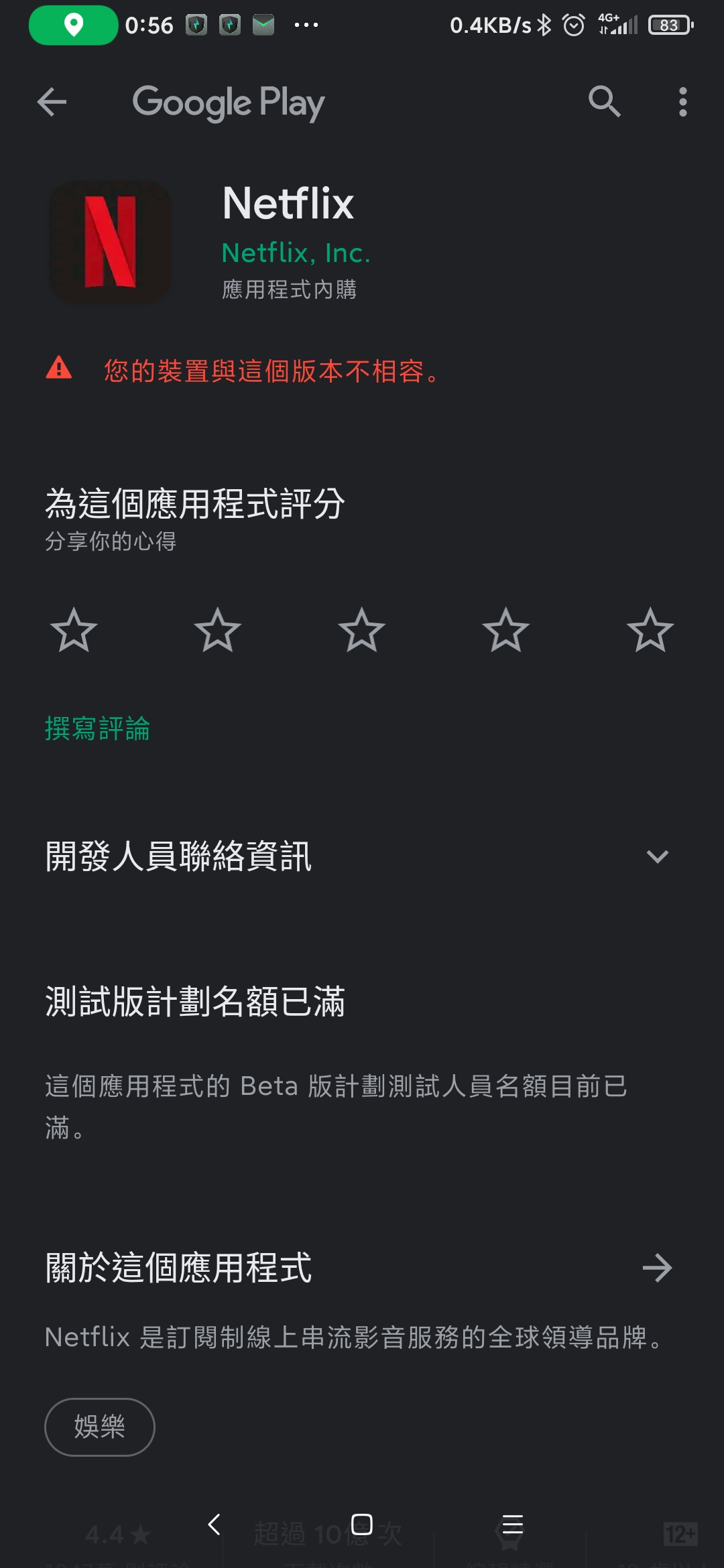This screenshot has height=1568, width=724.
Task: Select the 娛樂 category chip
Action: [100, 1427]
